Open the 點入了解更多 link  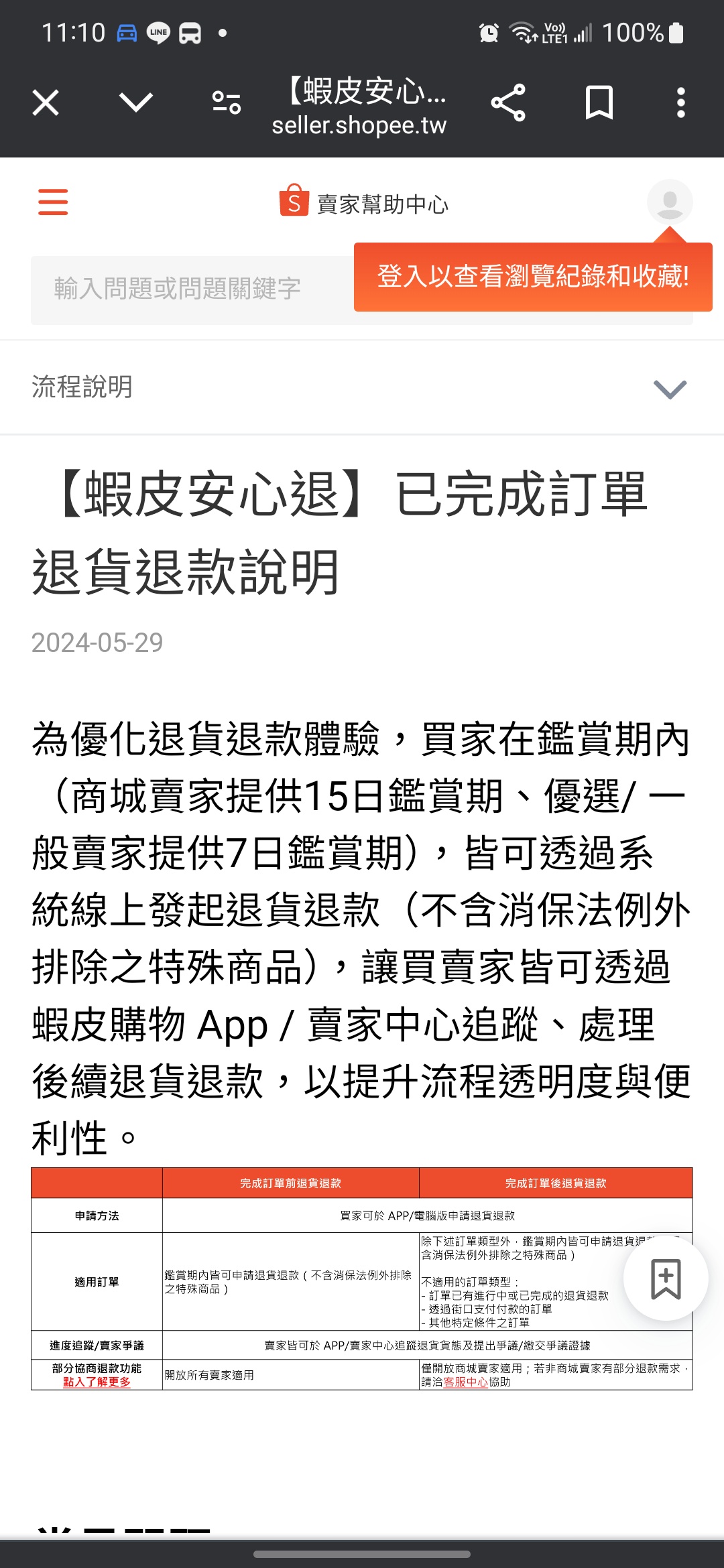tap(97, 1382)
